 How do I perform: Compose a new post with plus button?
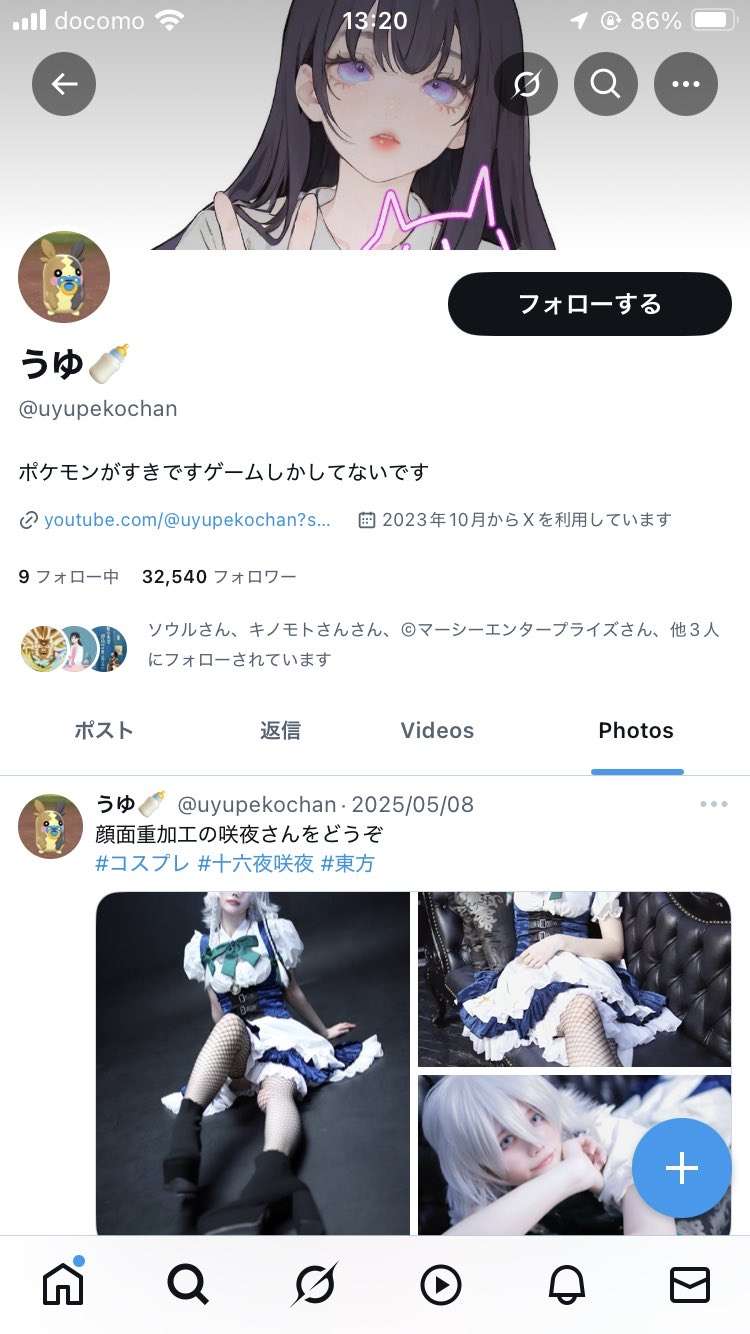pyautogui.click(x=682, y=1168)
